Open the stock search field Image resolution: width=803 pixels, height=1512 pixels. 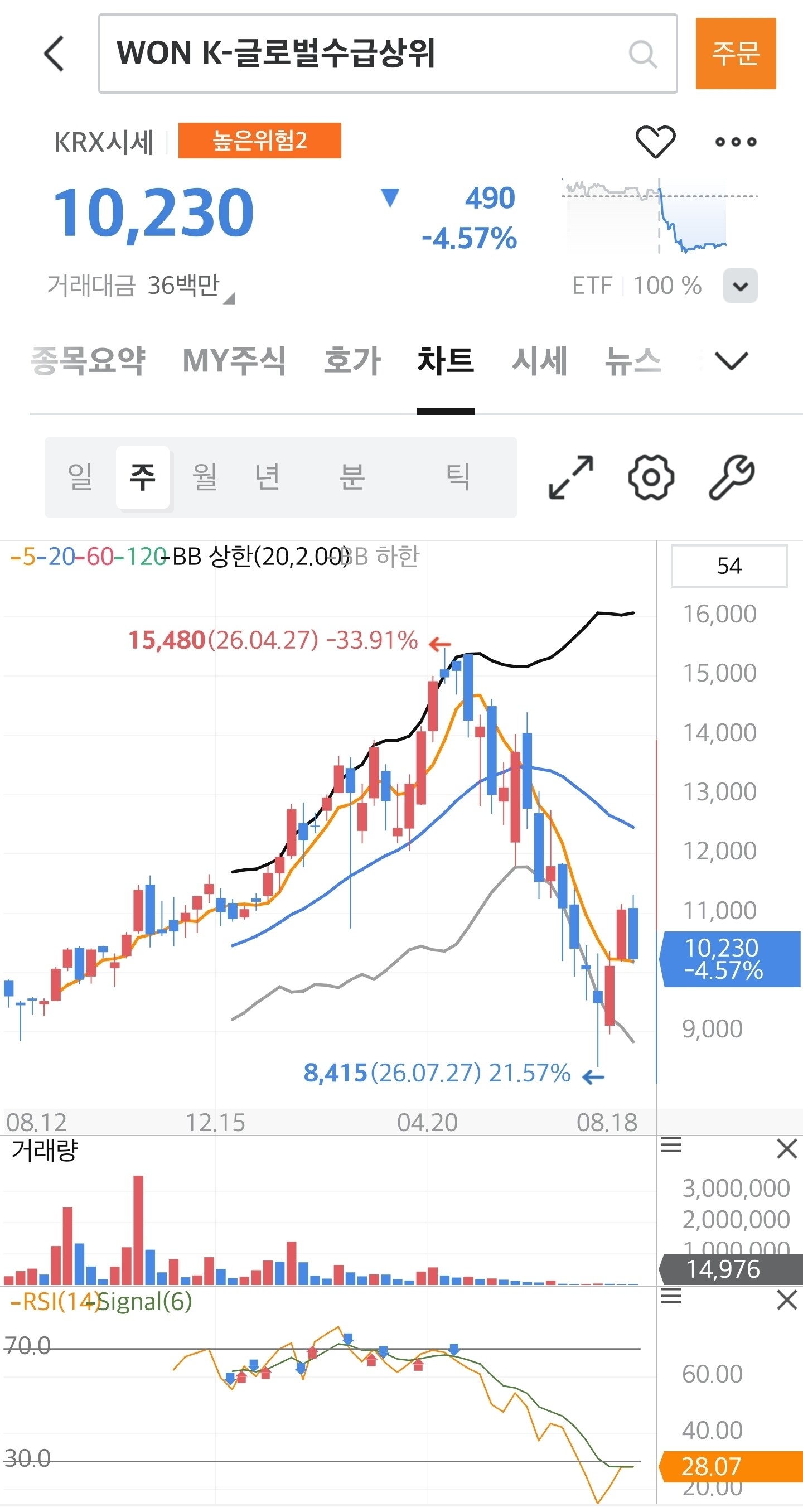pos(388,54)
